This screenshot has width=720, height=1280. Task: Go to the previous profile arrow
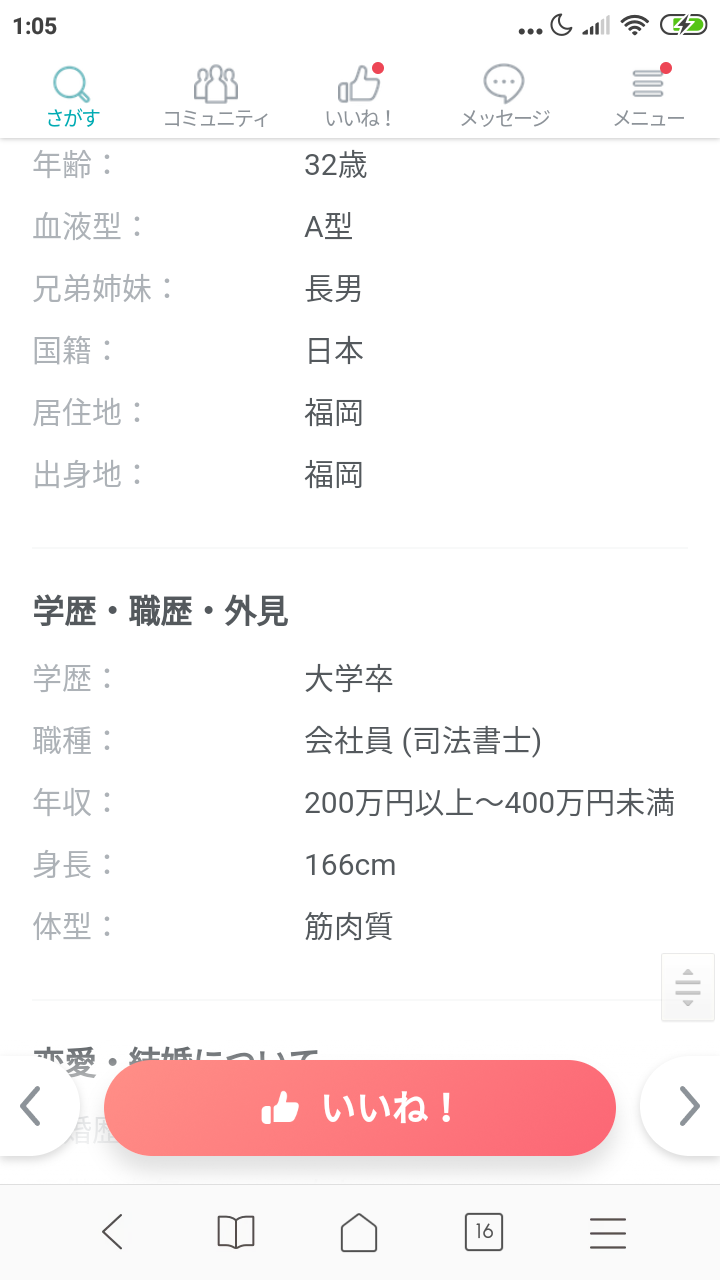click(32, 1106)
